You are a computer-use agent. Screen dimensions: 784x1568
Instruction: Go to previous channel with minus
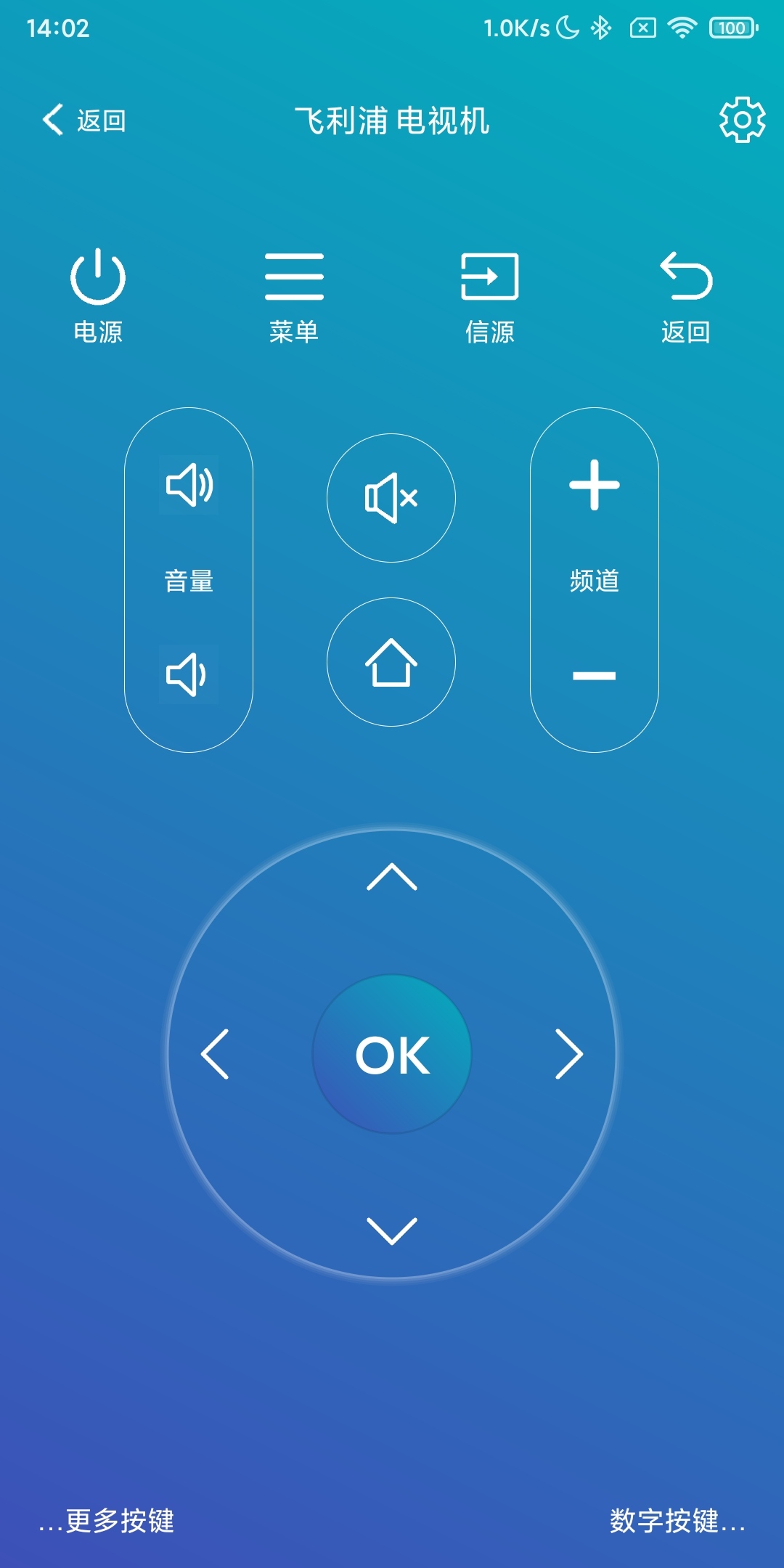point(595,676)
